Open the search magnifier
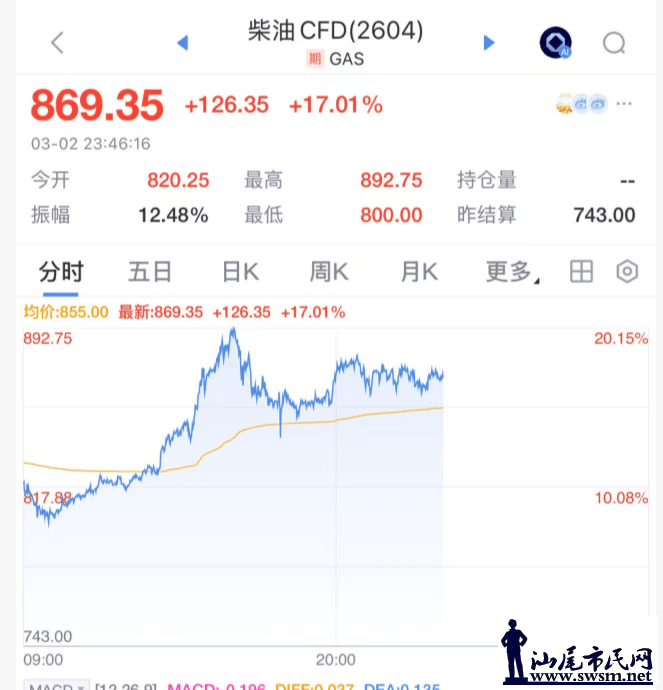Viewport: 663px width, 690px height. (x=614, y=42)
